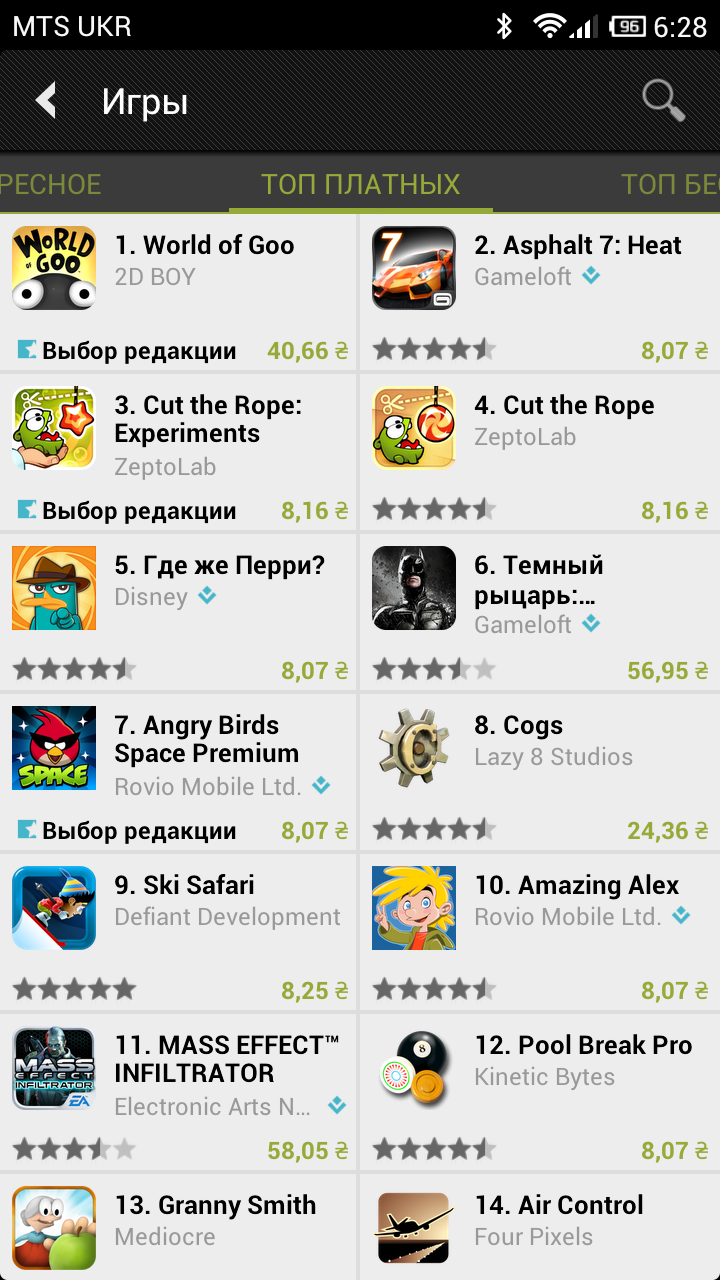Image resolution: width=720 pixels, height=1280 pixels.
Task: Open Cogs by Lazy 8 Studios
Action: click(x=540, y=772)
